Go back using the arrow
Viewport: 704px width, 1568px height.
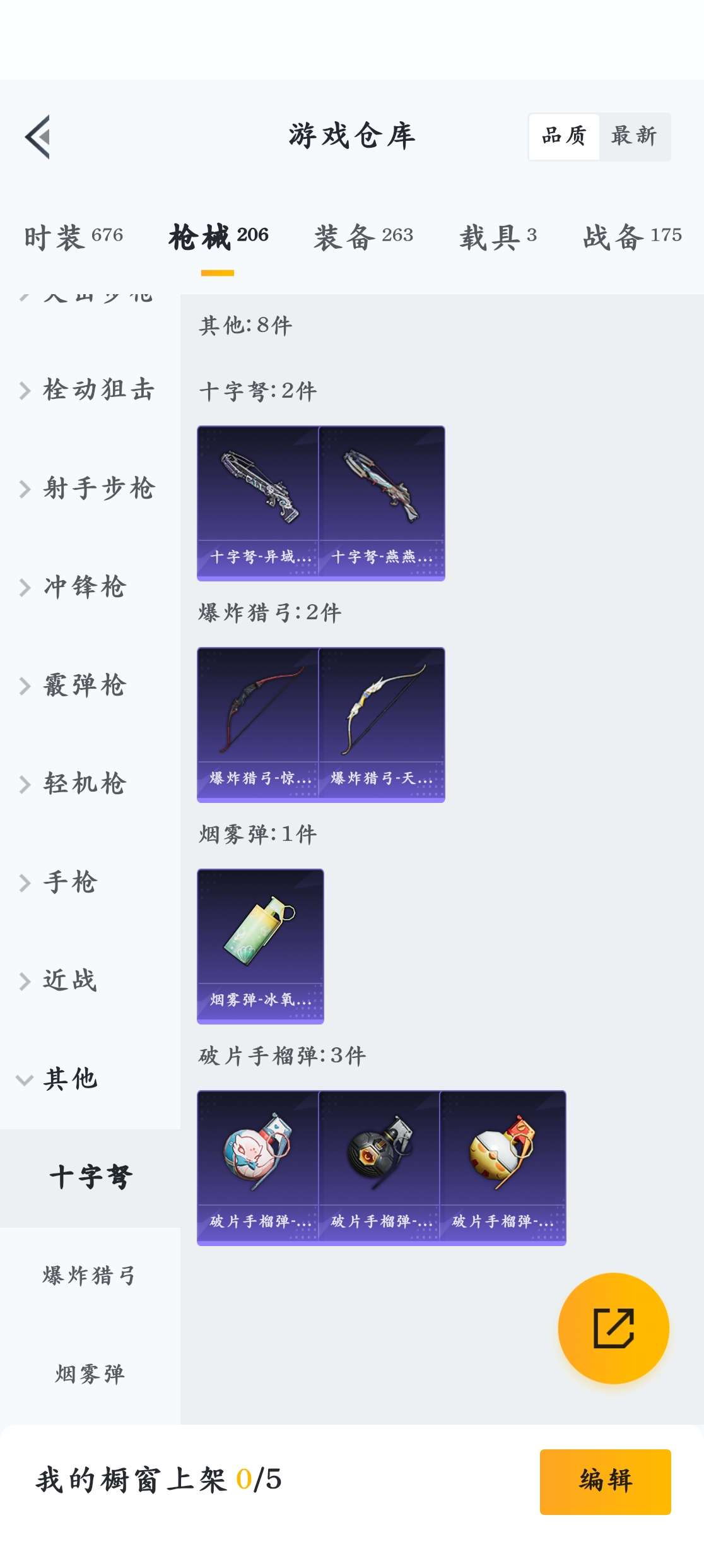click(x=38, y=136)
